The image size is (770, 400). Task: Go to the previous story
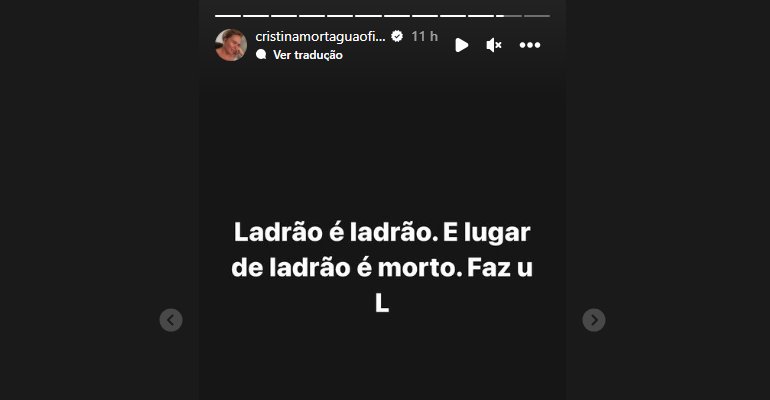tap(171, 320)
